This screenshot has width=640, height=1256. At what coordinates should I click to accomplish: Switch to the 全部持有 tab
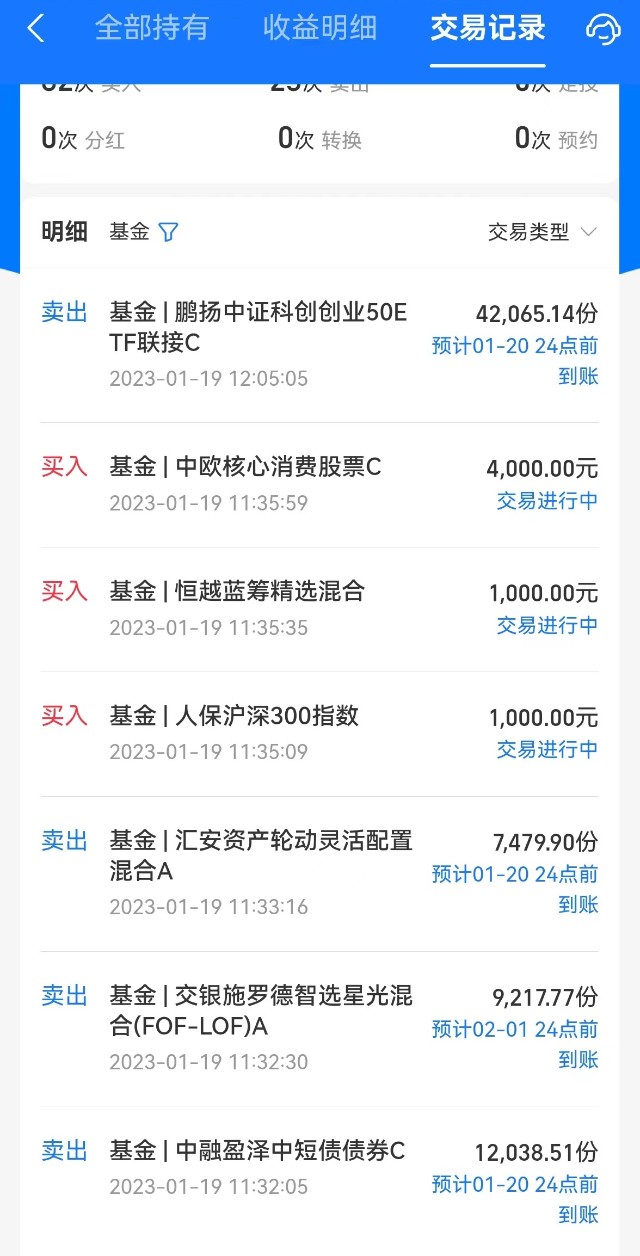151,28
